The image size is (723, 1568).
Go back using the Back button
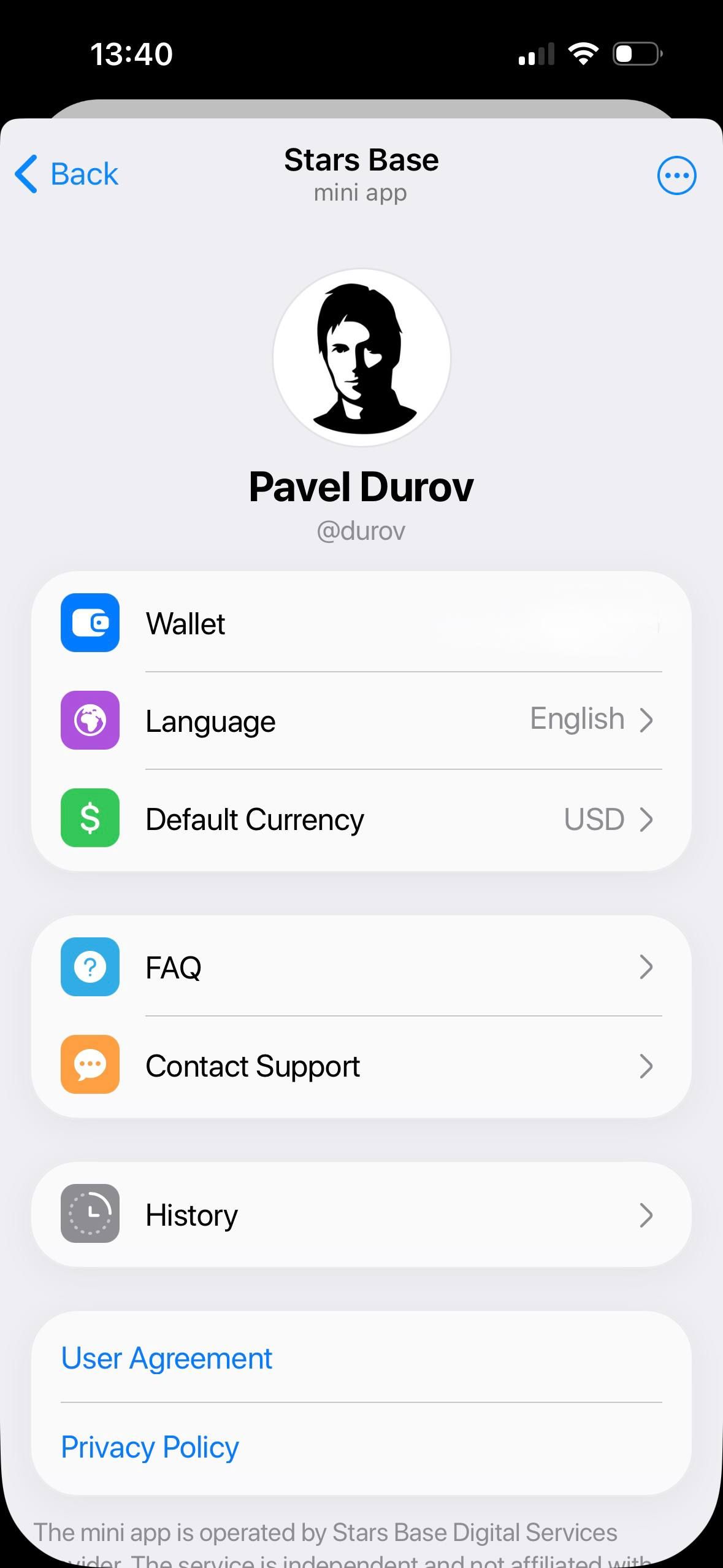[67, 174]
